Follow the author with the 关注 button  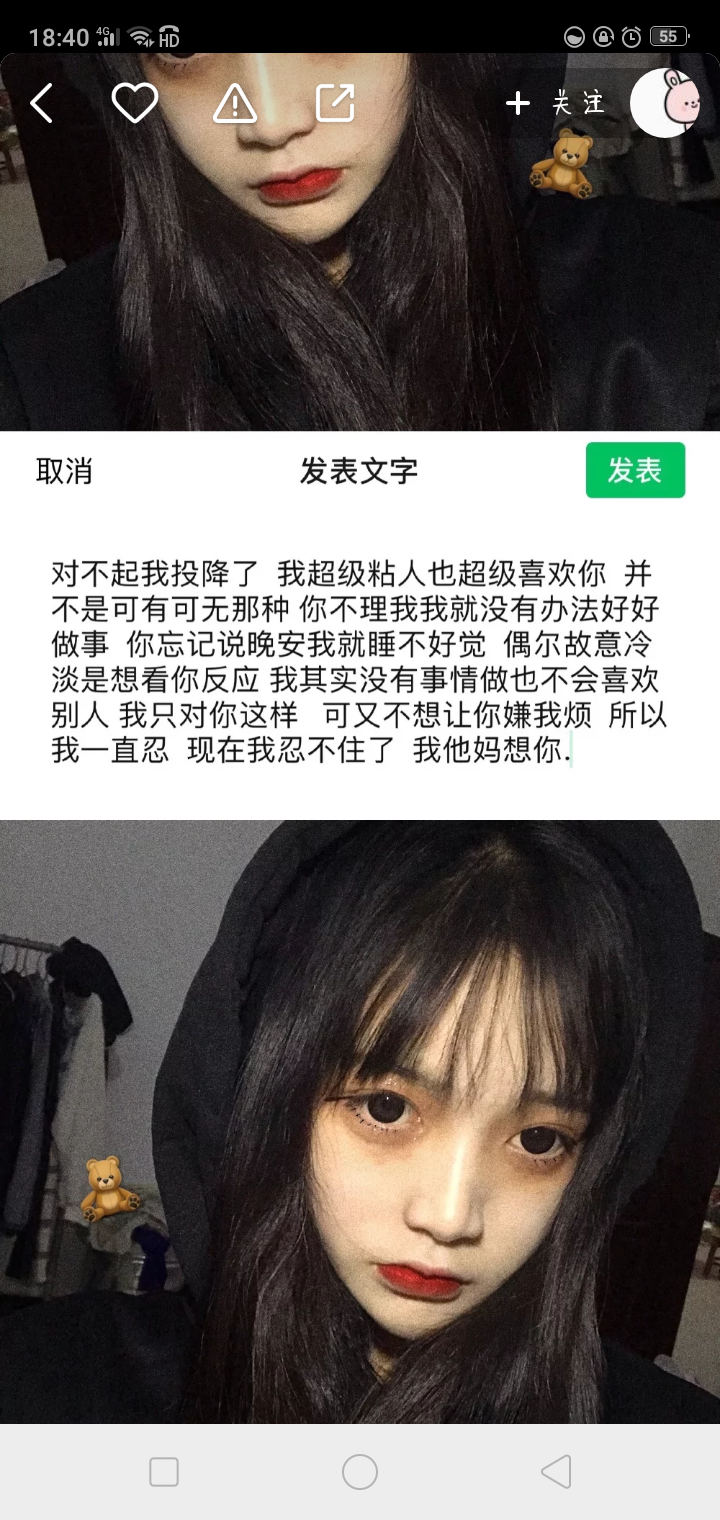point(556,103)
